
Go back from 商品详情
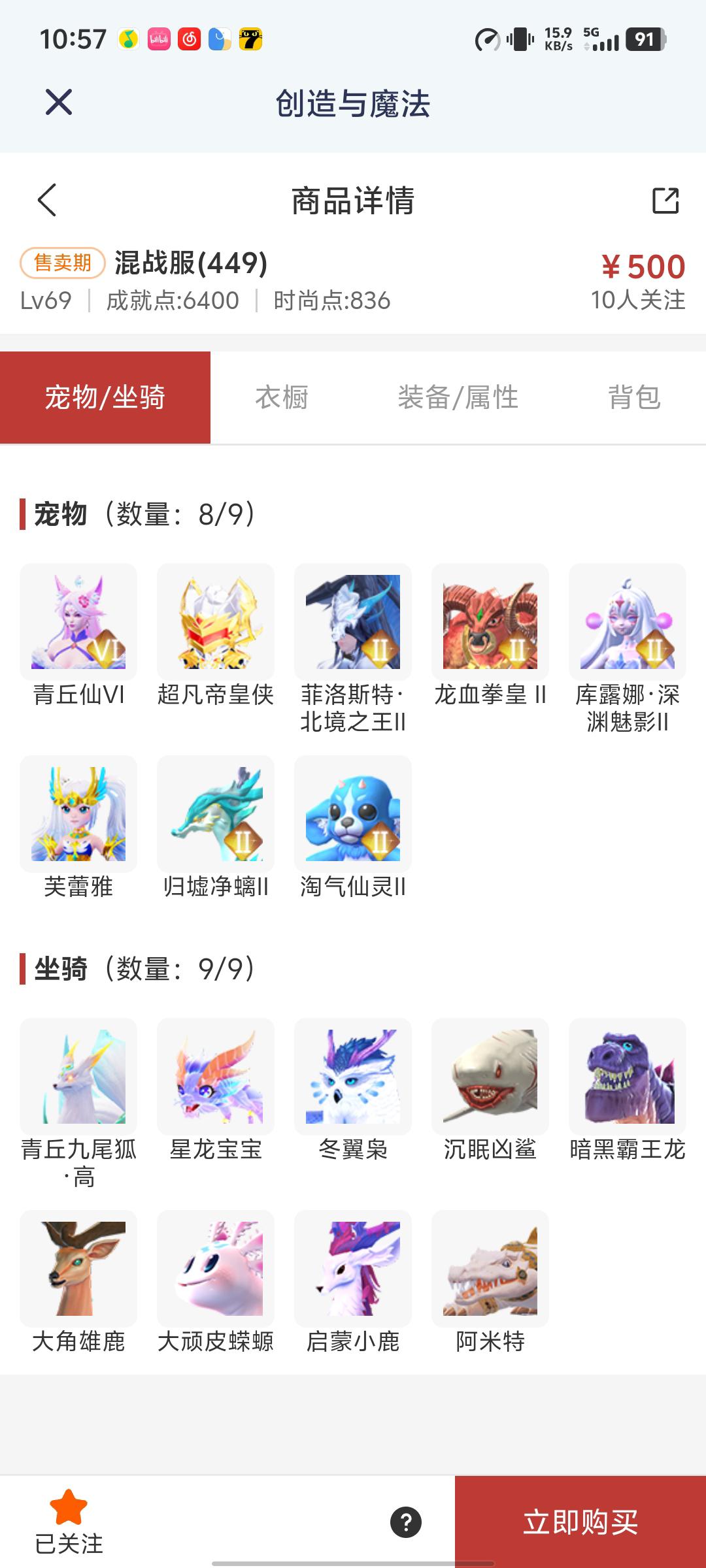point(47,200)
